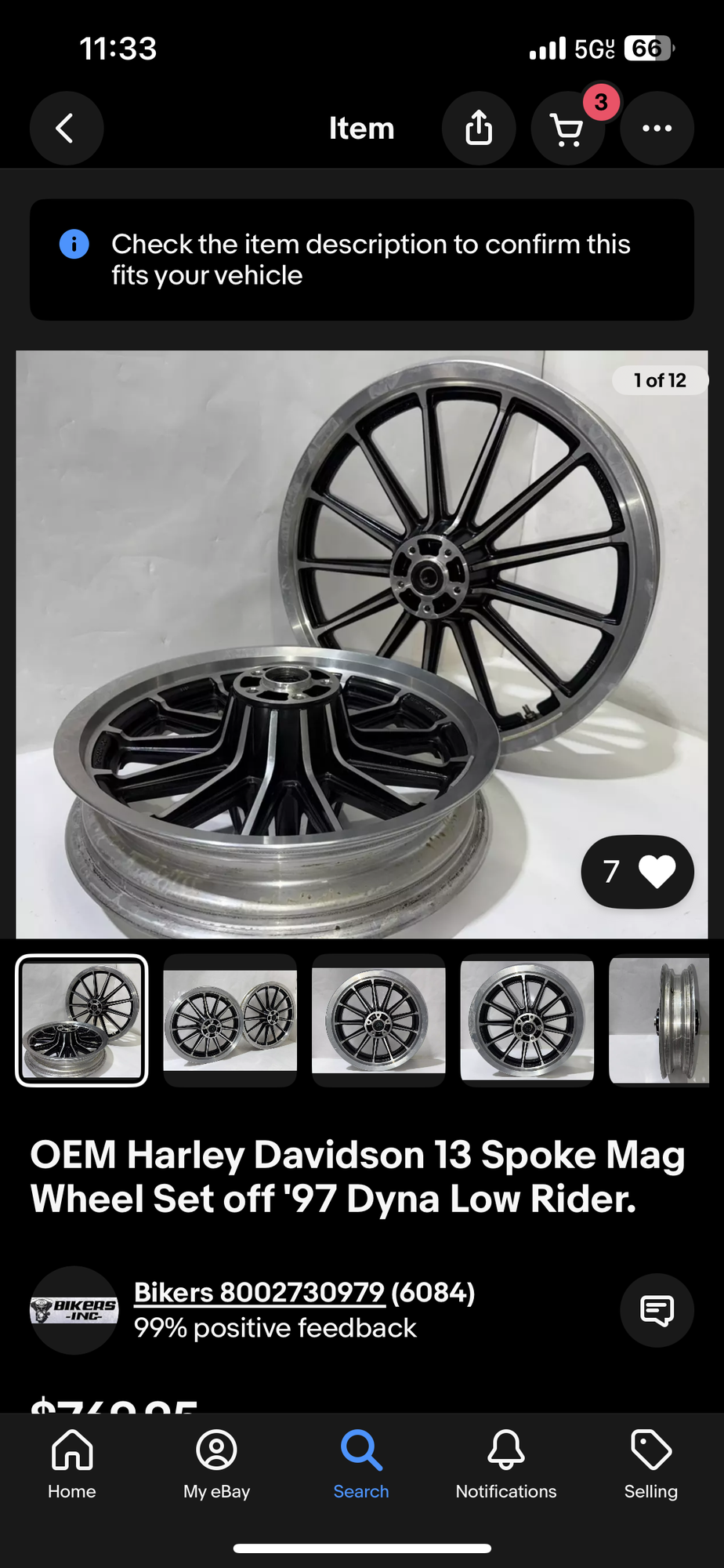Open the Notifications tab
Viewport: 724px width, 1568px height.
(506, 1464)
